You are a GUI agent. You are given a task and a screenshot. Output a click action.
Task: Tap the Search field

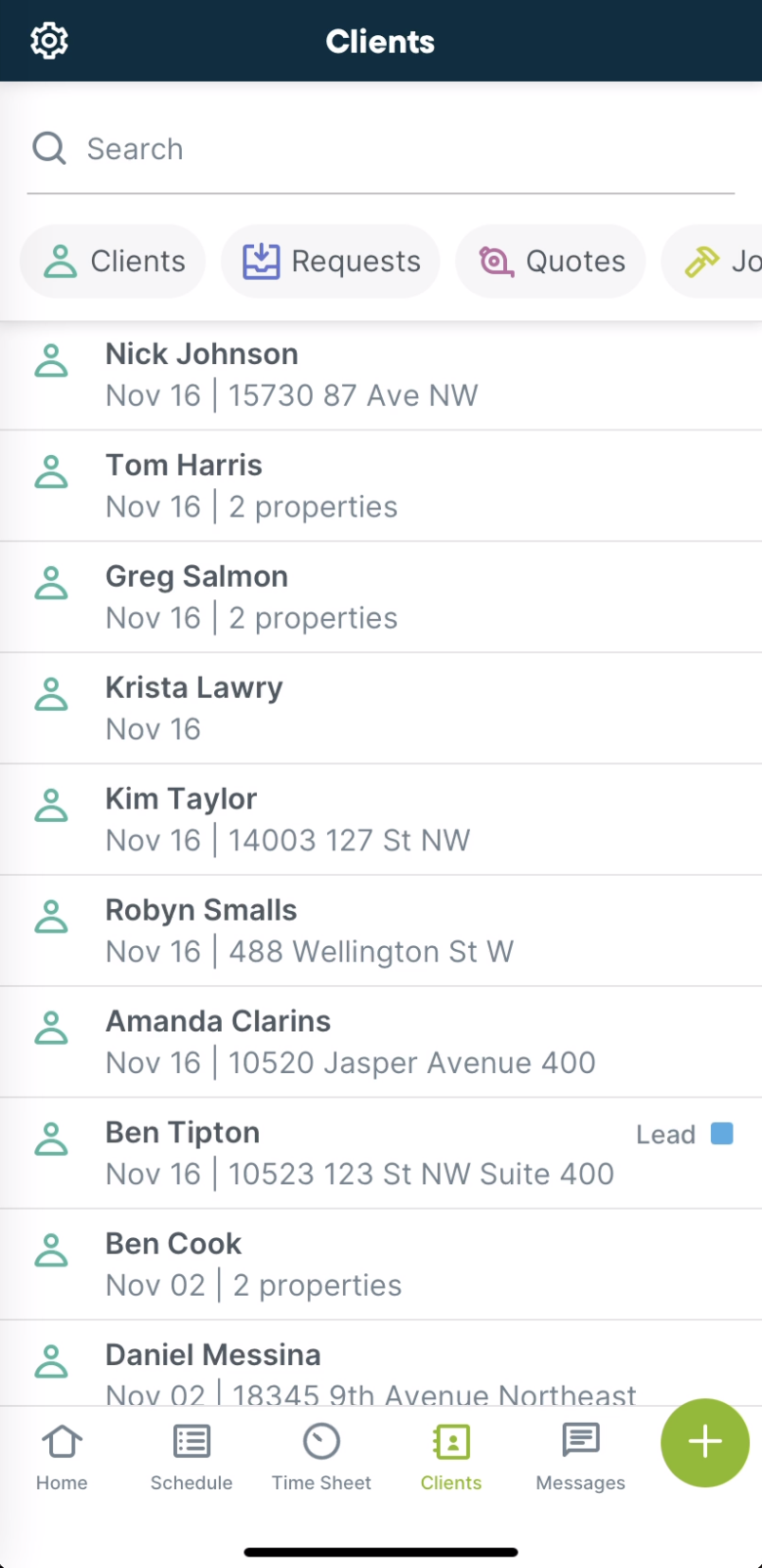pos(381,149)
